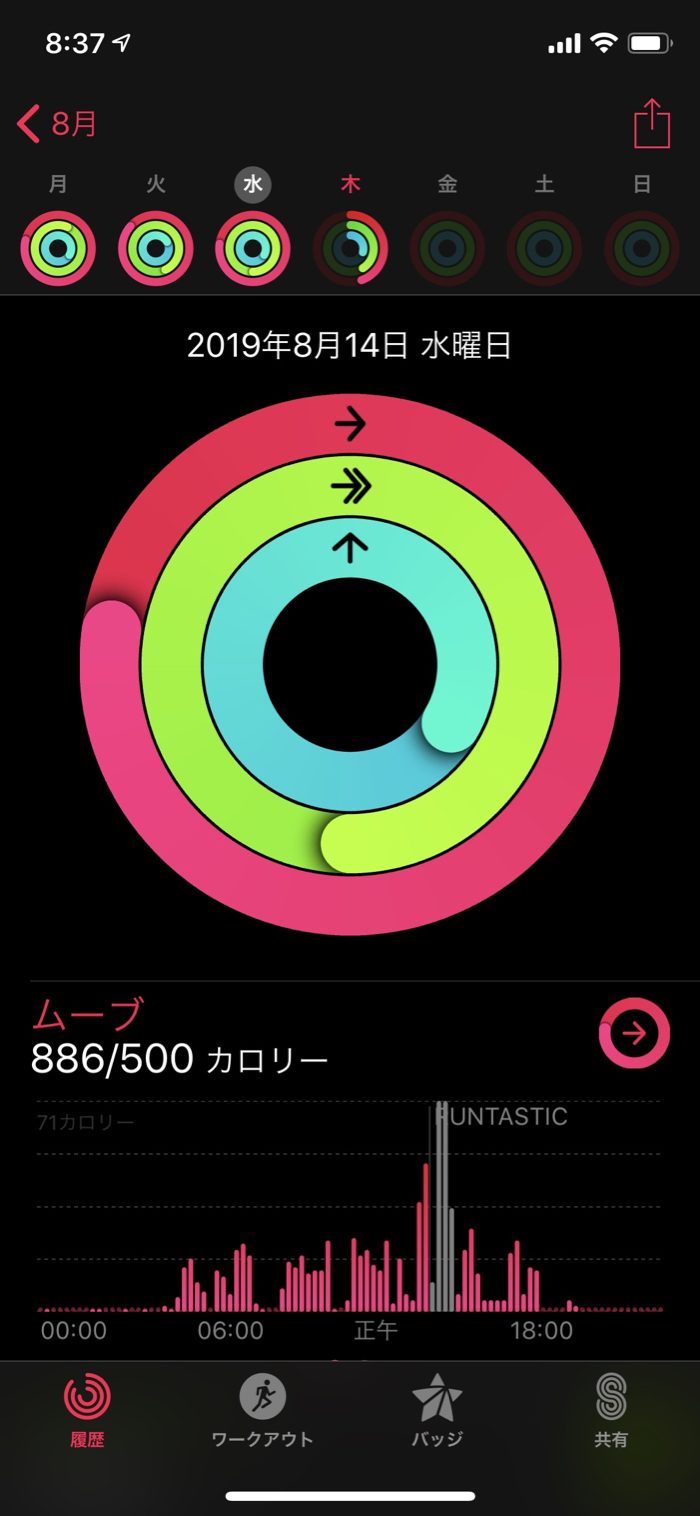Open the 共有 tab
Viewport: 700px width, 1516px height.
pyautogui.click(x=611, y=1410)
